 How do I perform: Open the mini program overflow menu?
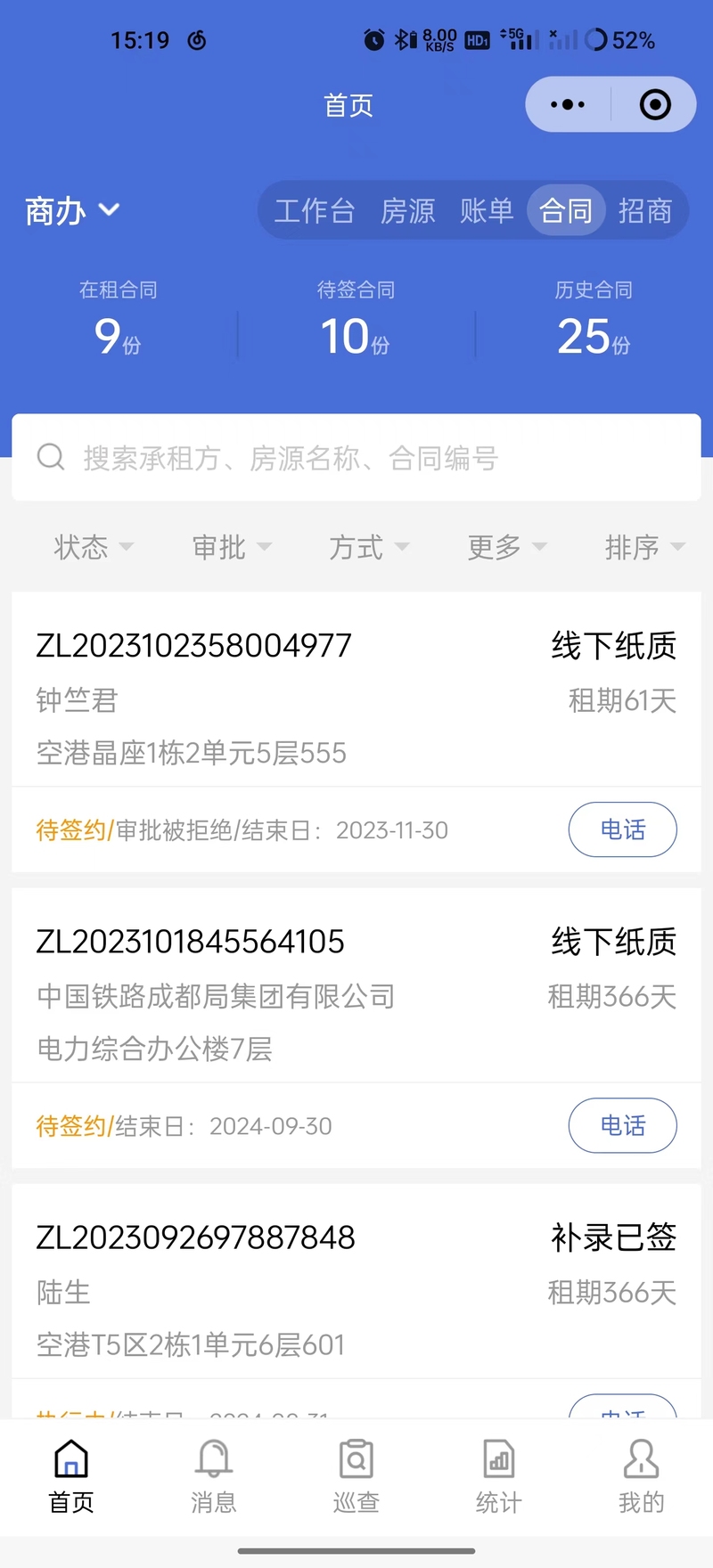(568, 105)
